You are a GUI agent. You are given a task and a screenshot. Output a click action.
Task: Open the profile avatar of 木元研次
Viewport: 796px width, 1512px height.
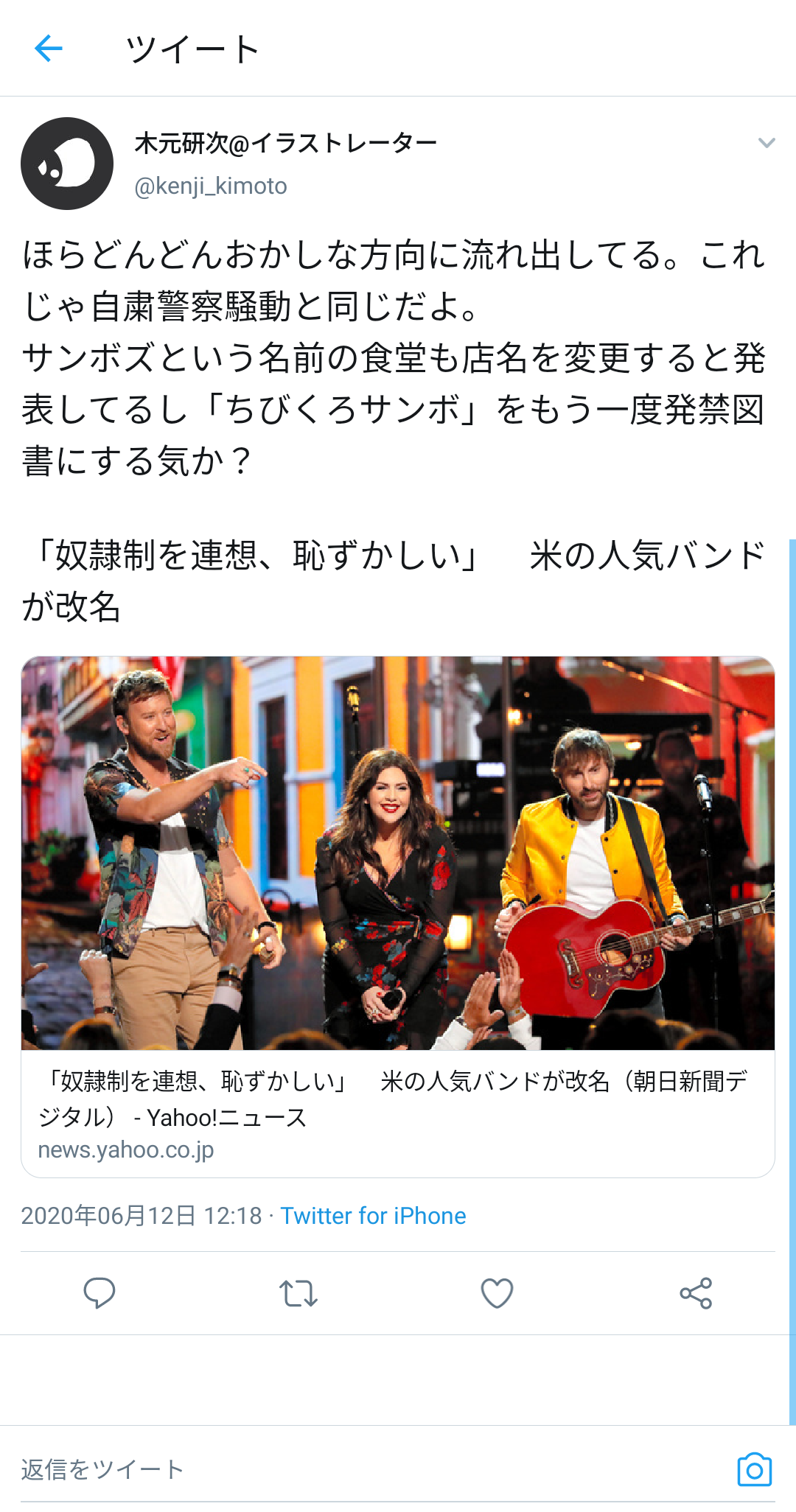pos(67,164)
